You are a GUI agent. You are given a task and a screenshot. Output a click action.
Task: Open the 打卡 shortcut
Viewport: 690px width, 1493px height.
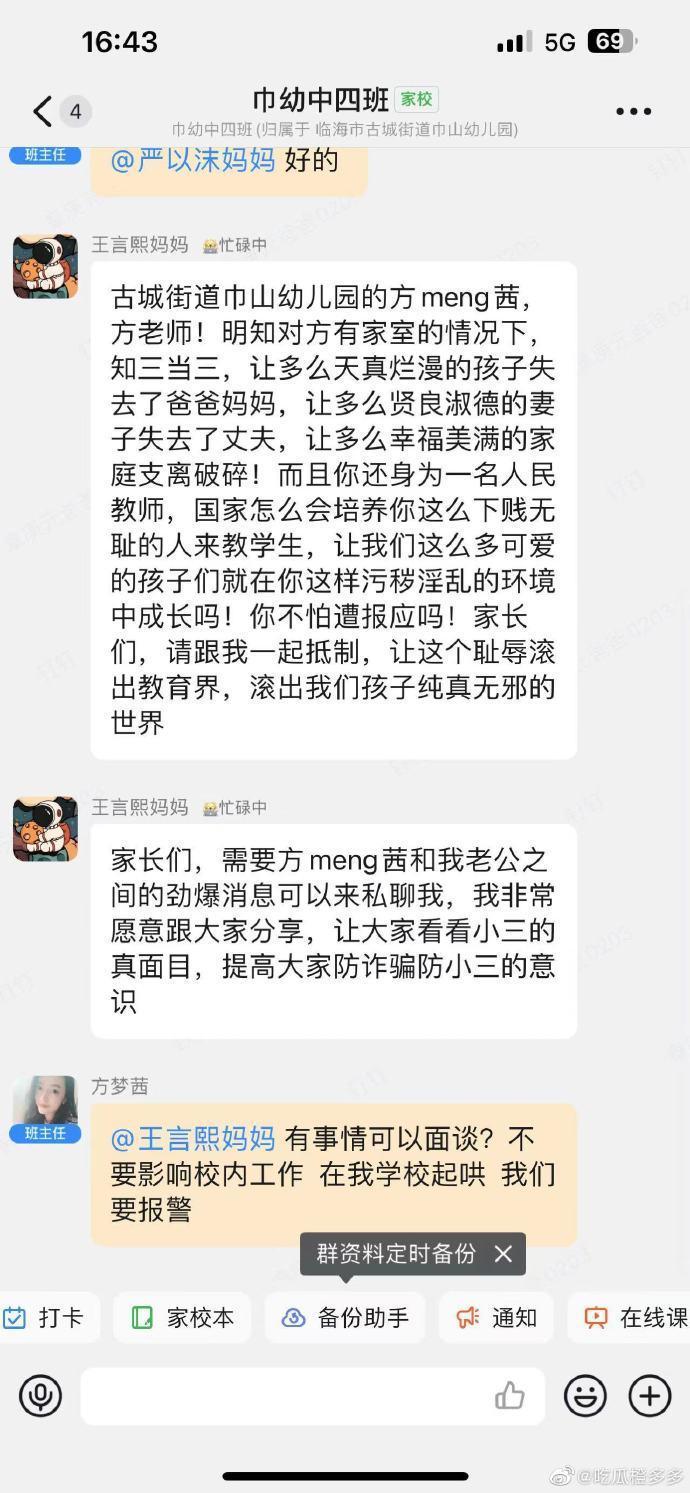click(45, 1318)
